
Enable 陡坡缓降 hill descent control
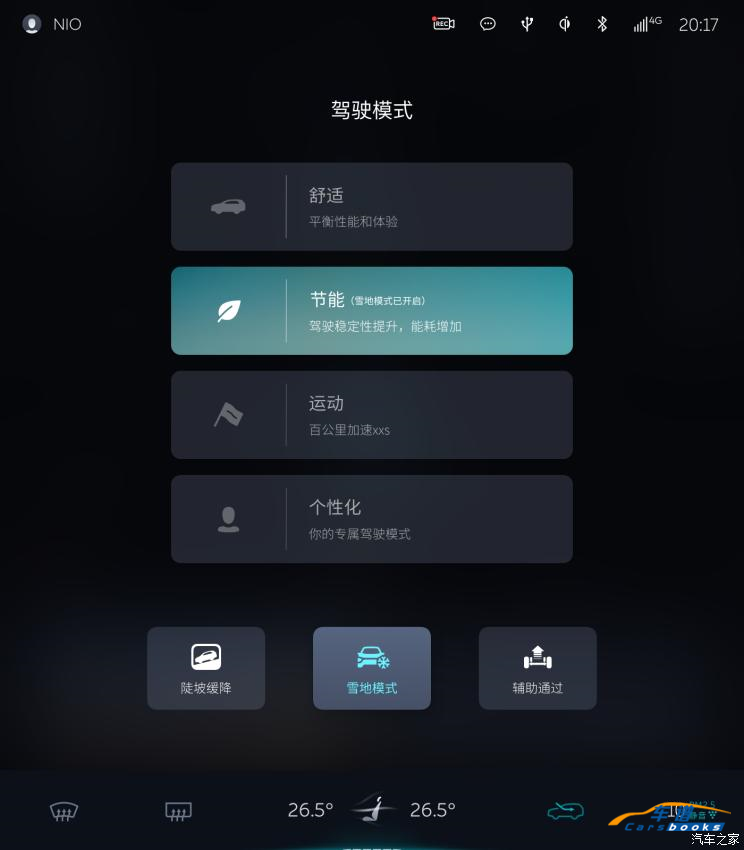[206, 668]
